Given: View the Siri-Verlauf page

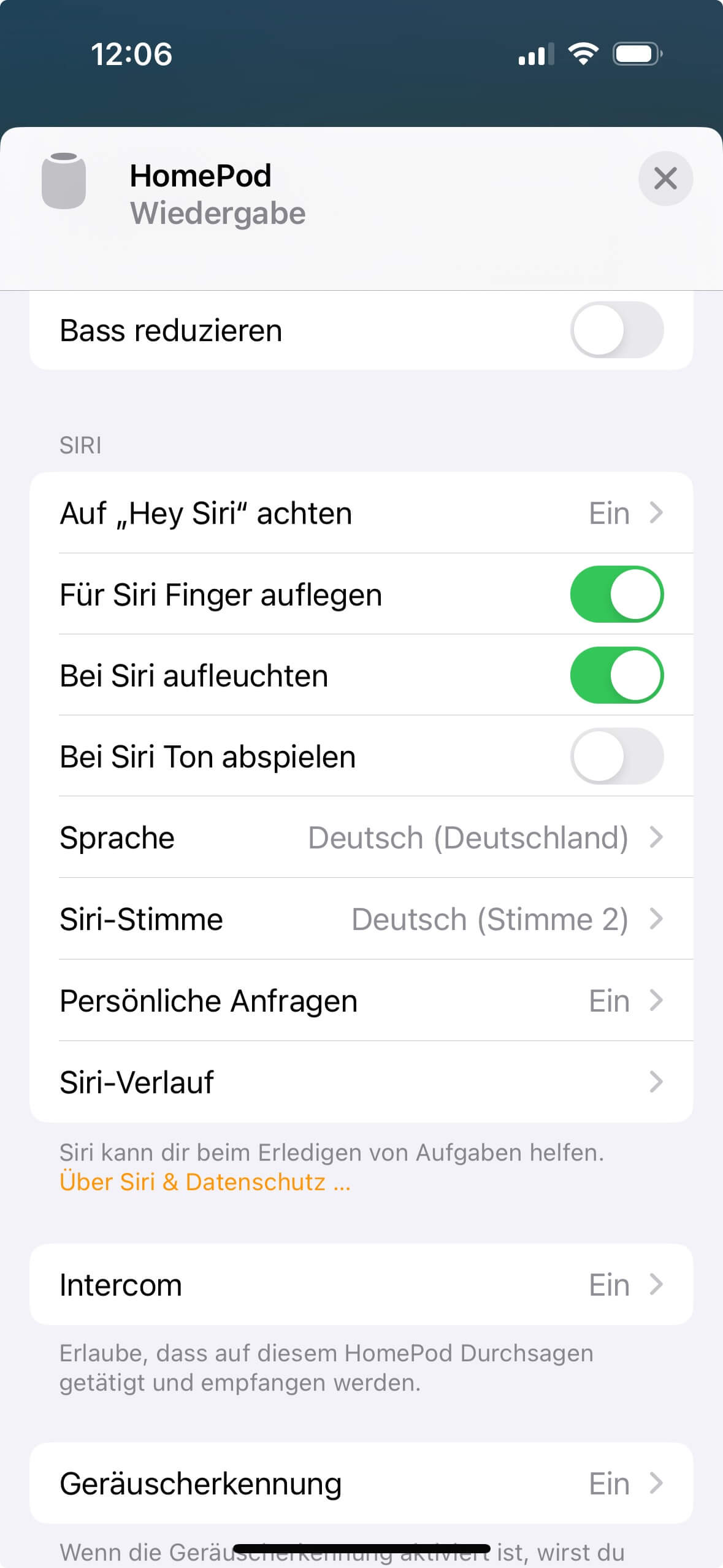Looking at the screenshot, I should point(361,1082).
